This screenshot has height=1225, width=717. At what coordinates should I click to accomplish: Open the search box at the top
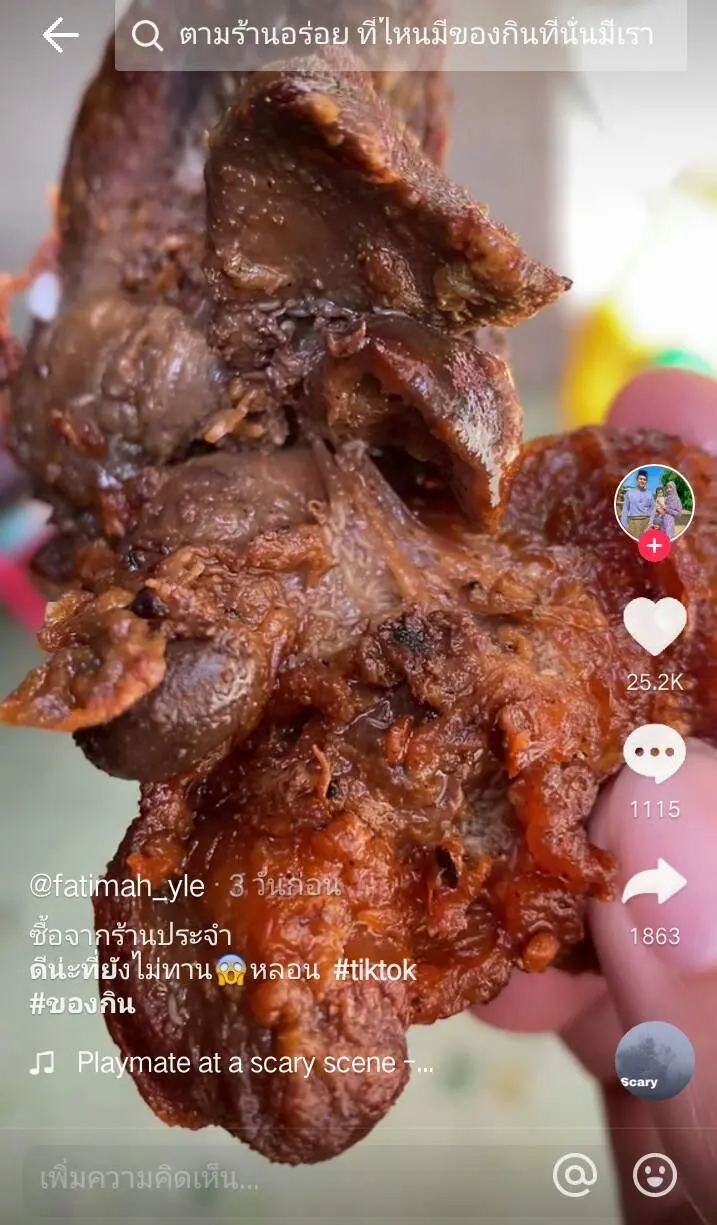(400, 36)
